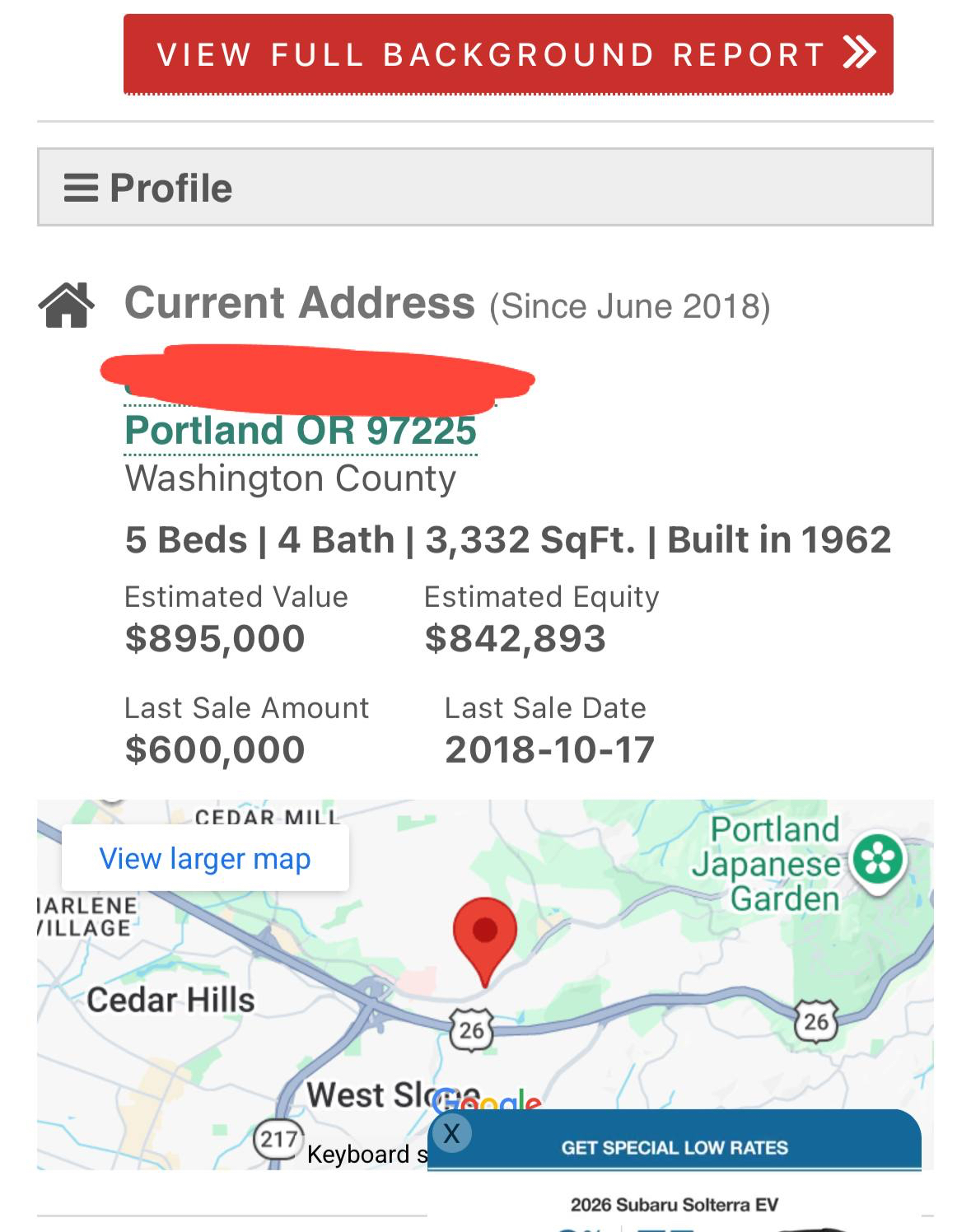Tap View larger map
The image size is (971, 1232).
(205, 858)
